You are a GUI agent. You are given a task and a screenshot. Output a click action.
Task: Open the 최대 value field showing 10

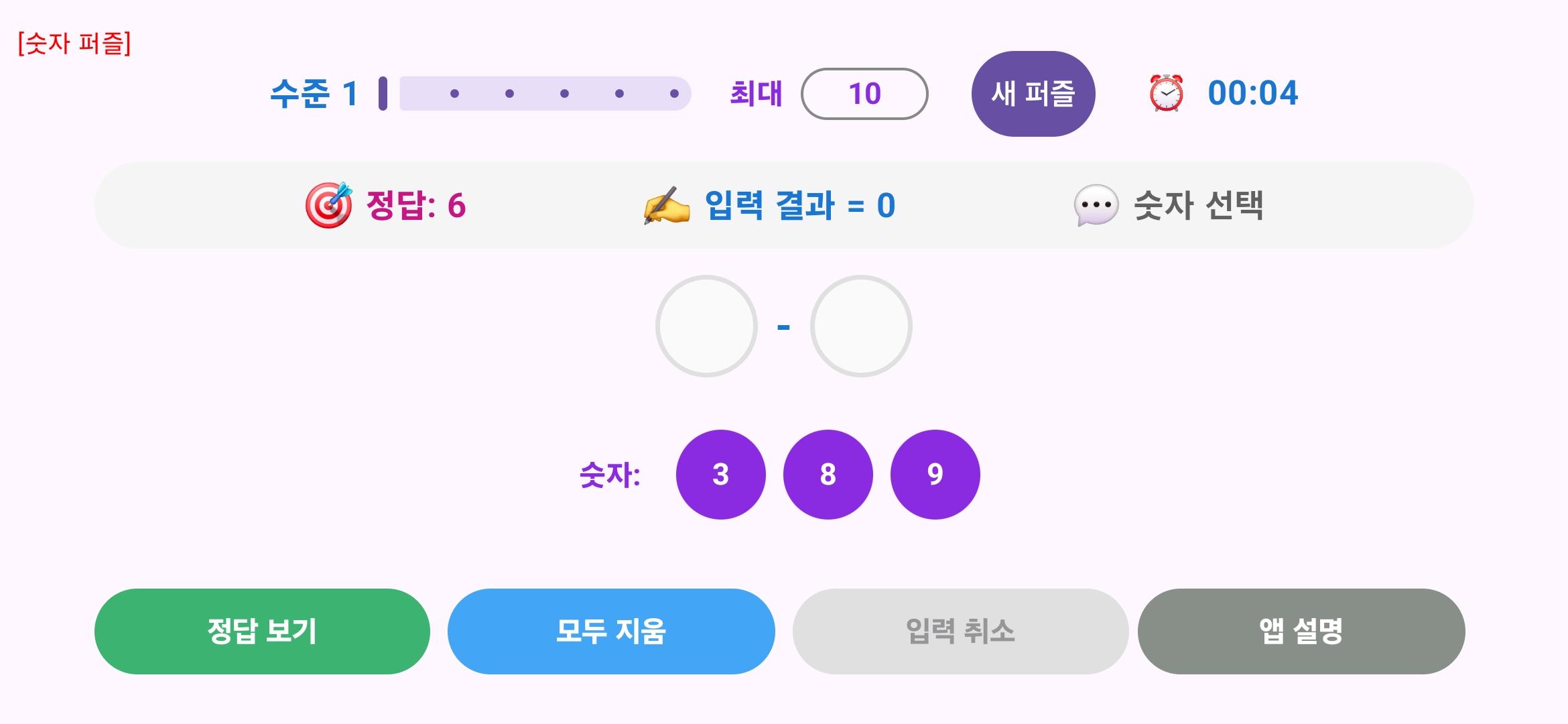click(x=864, y=94)
